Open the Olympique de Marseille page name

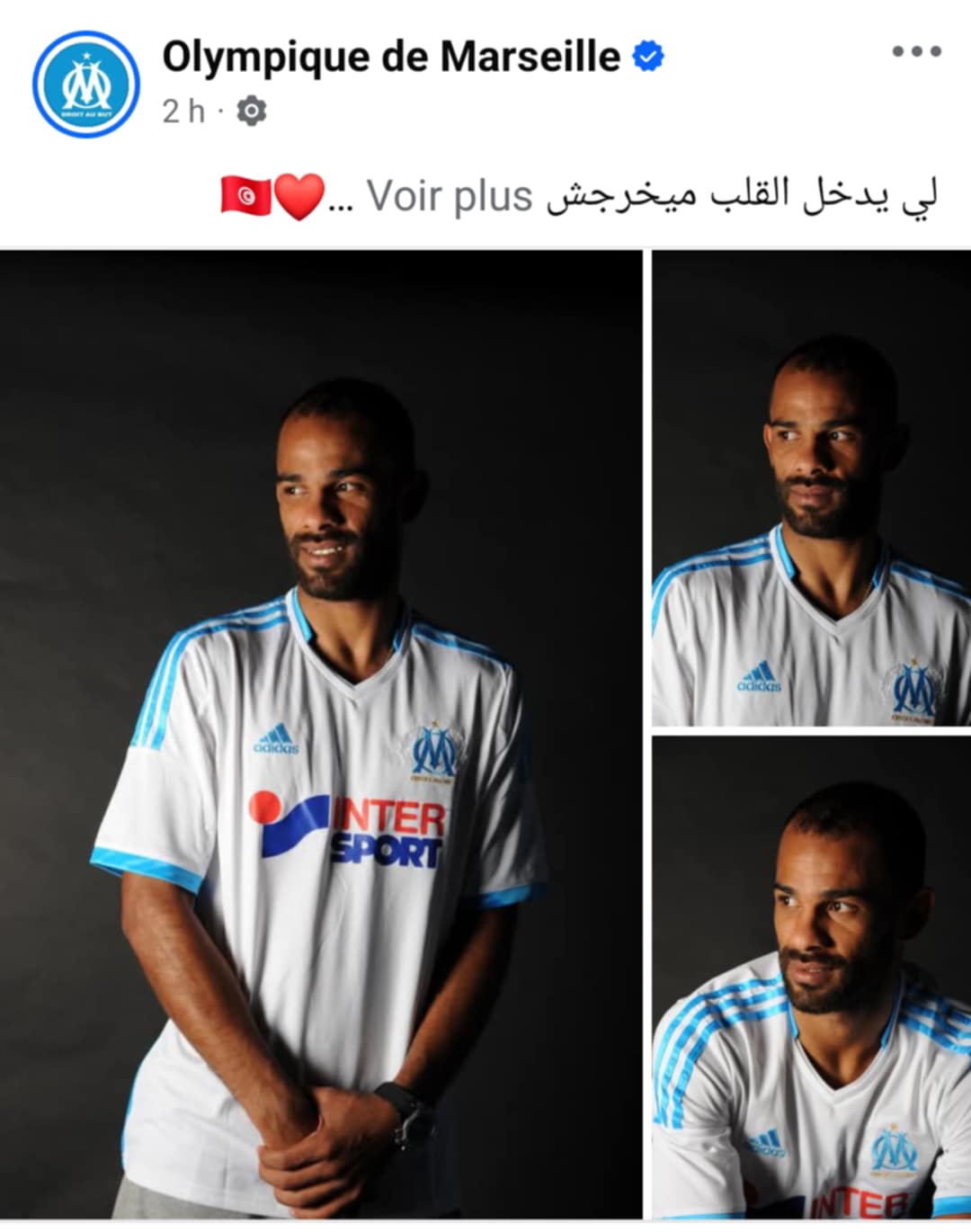pyautogui.click(x=391, y=57)
